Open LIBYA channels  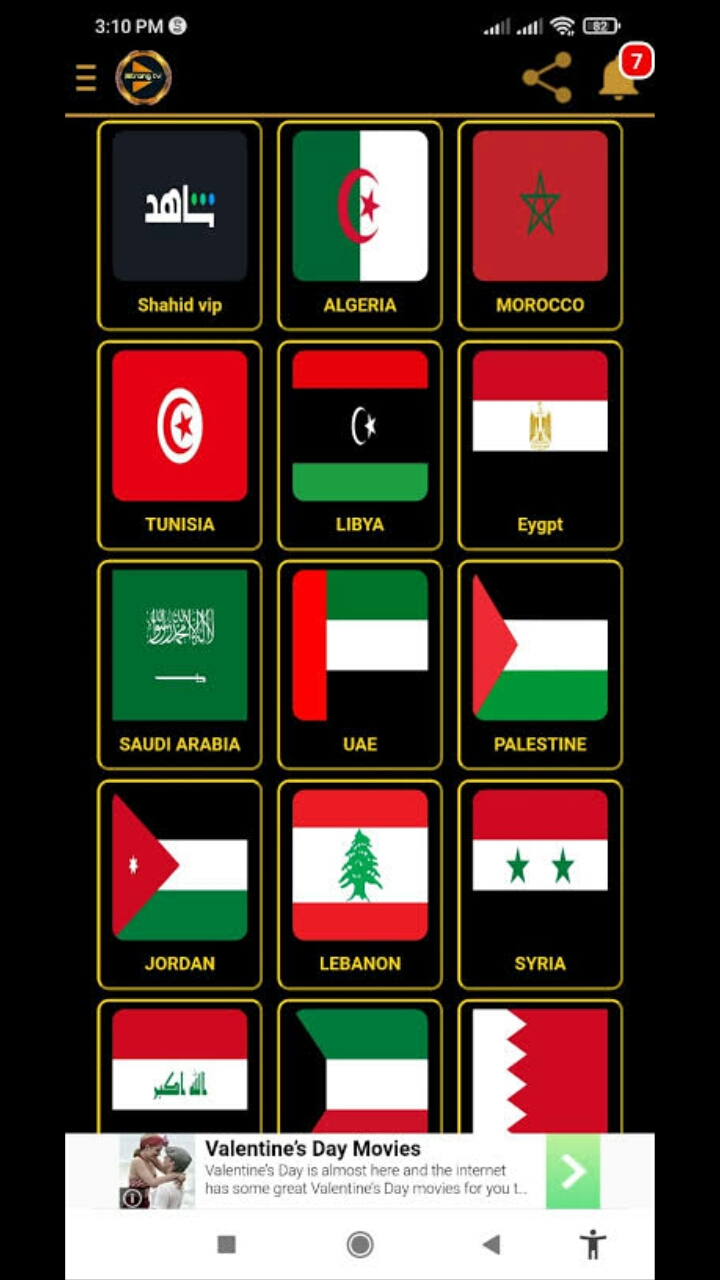click(x=360, y=445)
